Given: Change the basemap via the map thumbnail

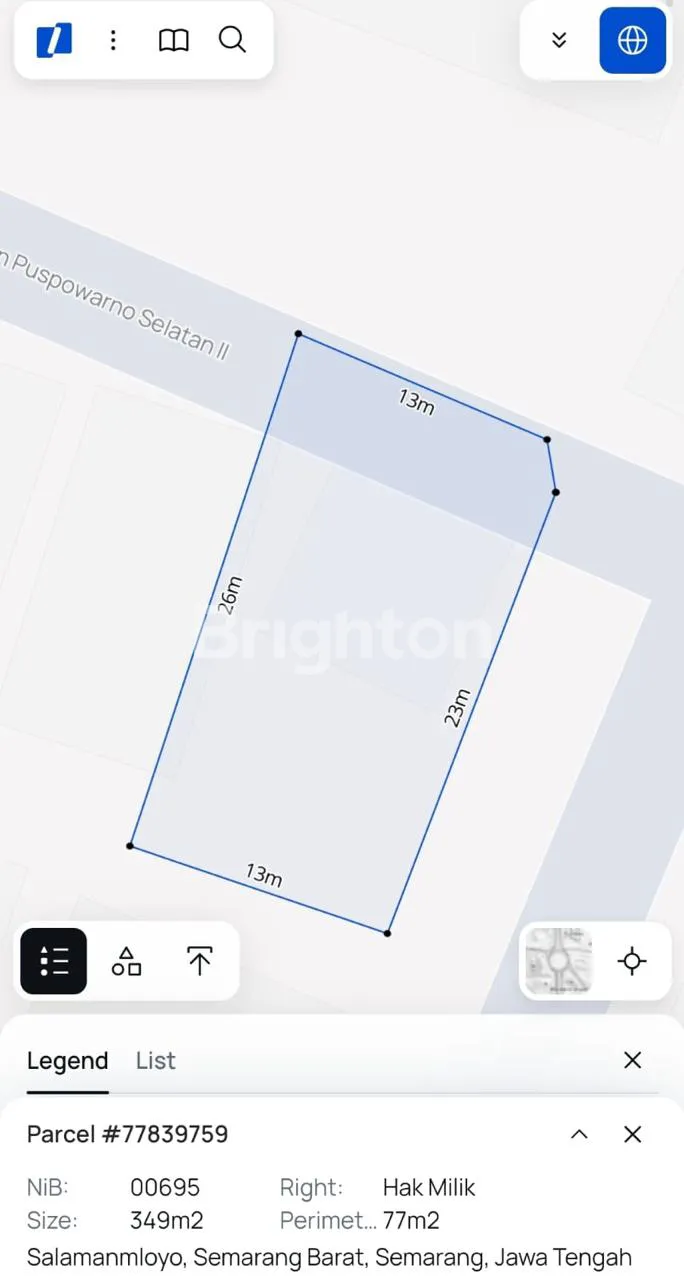Looking at the screenshot, I should point(559,961).
